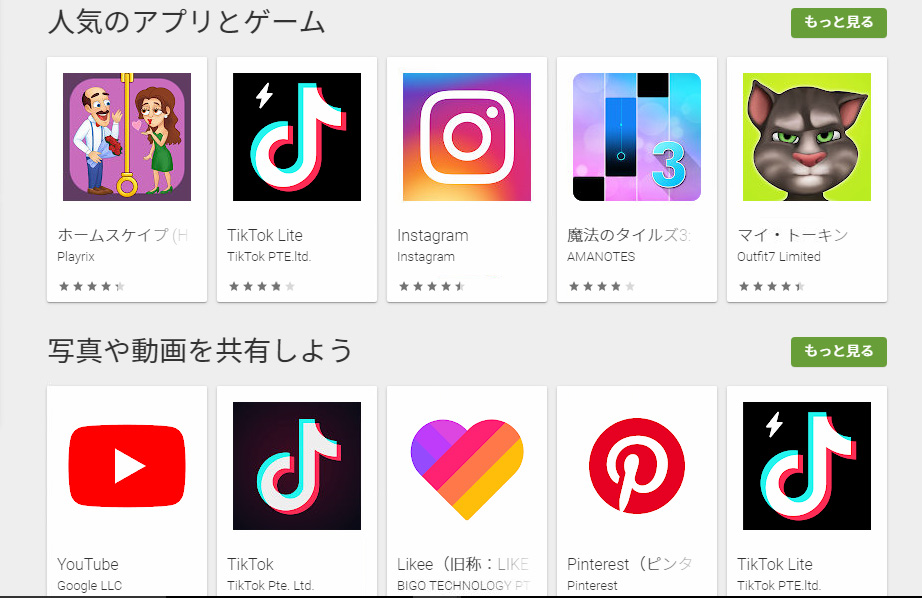Open the YouTube app card
922x598 pixels.
(127, 466)
